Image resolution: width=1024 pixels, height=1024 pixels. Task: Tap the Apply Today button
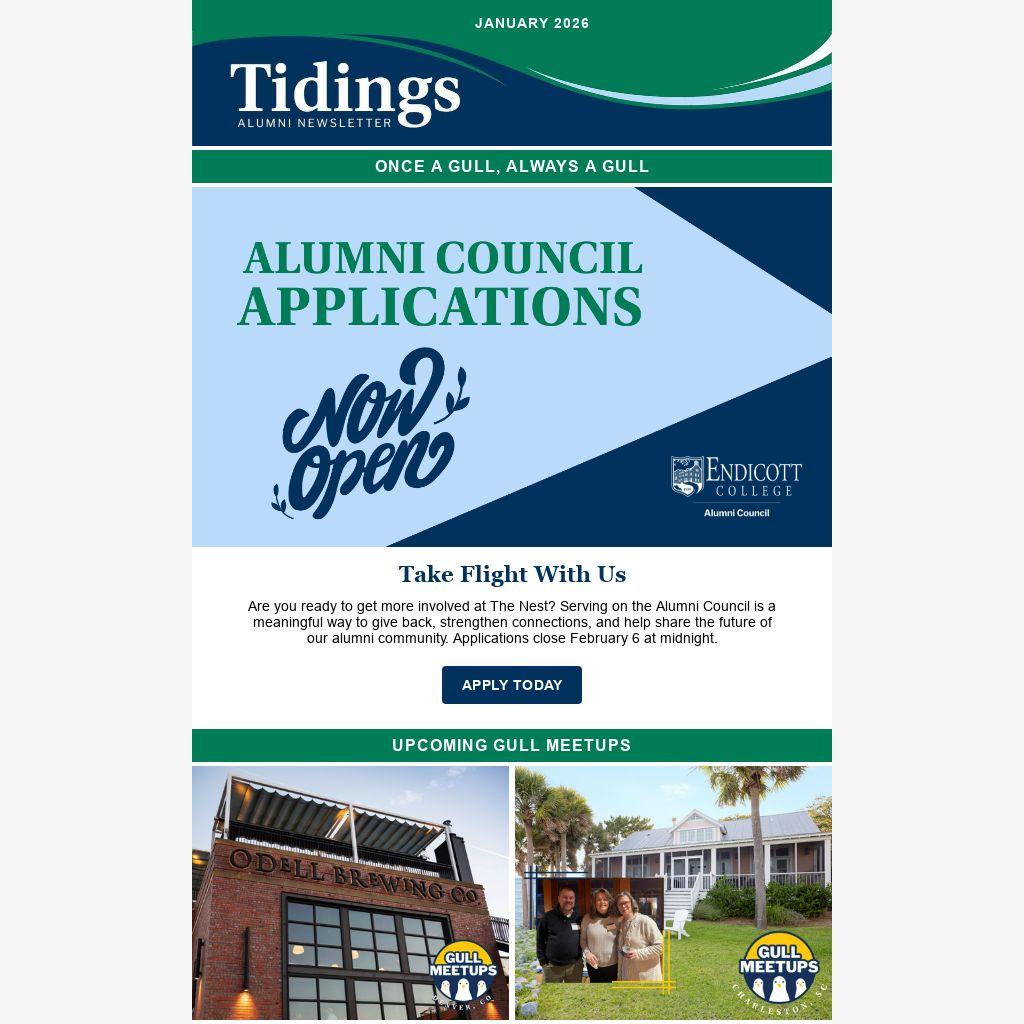tap(511, 685)
